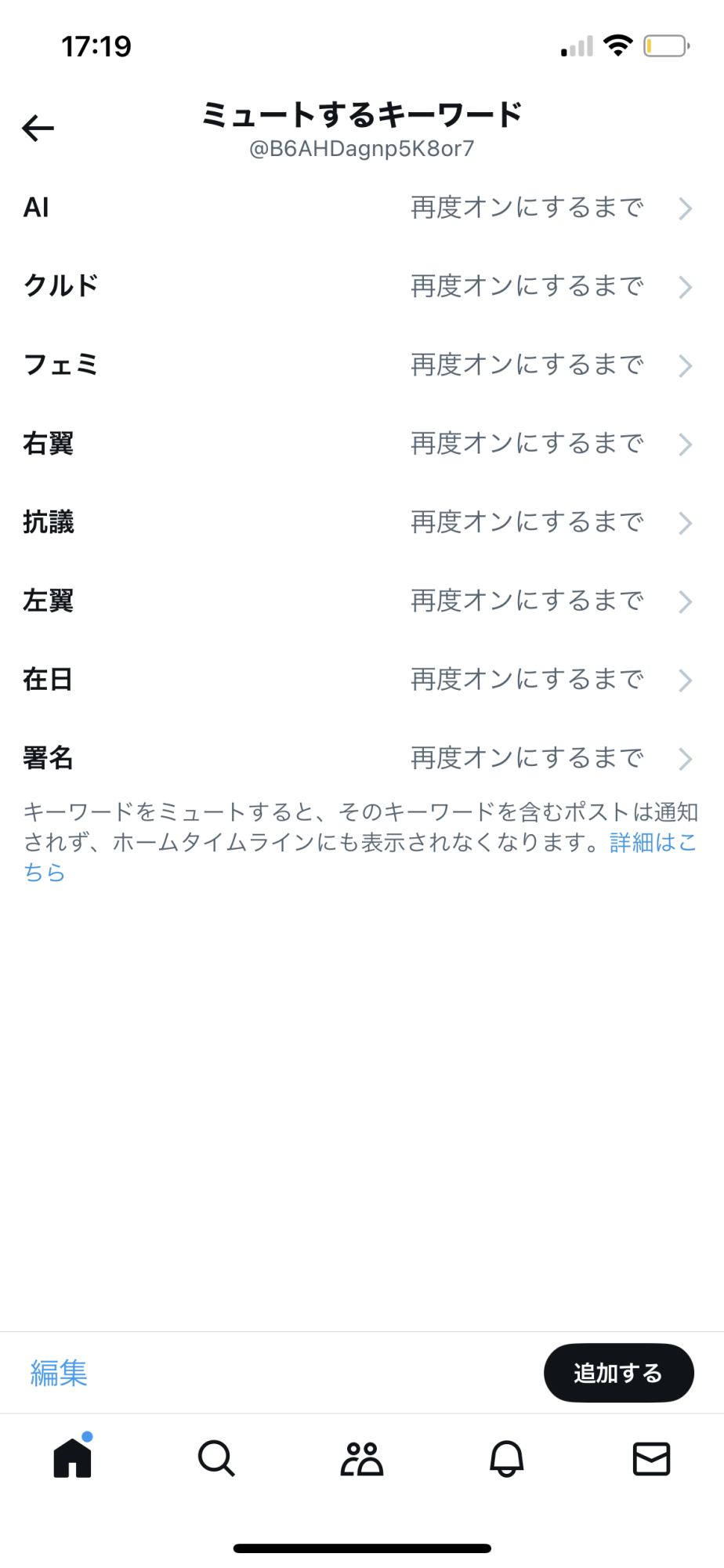Open the muted keyword 在日
724x1568 pixels.
click(x=360, y=680)
